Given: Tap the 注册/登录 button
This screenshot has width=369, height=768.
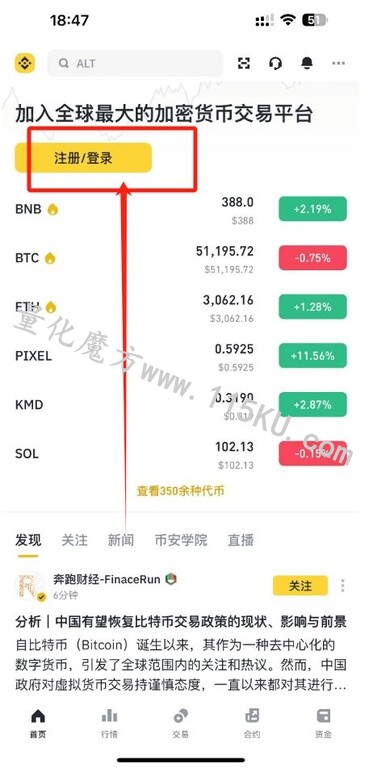Looking at the screenshot, I should coord(83,158).
